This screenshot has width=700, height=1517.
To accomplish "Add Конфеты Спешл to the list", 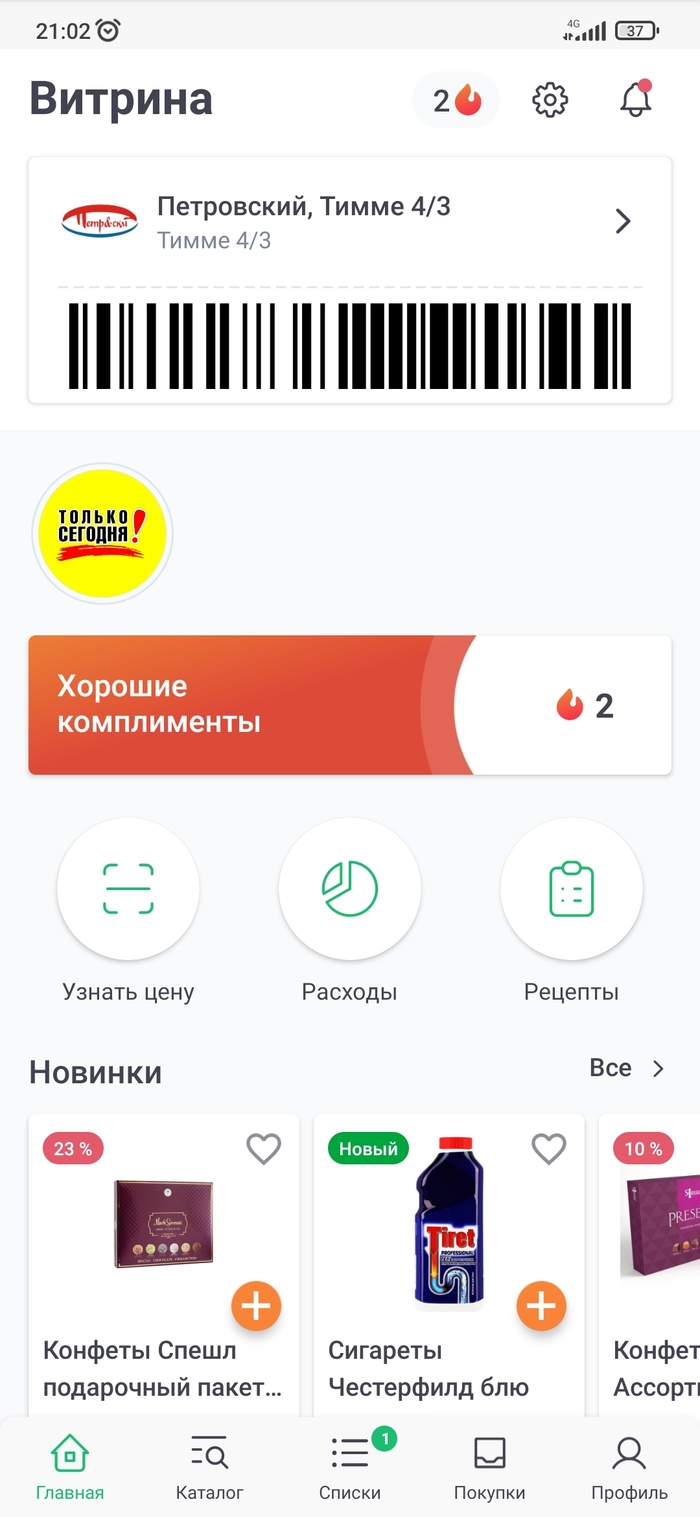I will coord(256,1306).
